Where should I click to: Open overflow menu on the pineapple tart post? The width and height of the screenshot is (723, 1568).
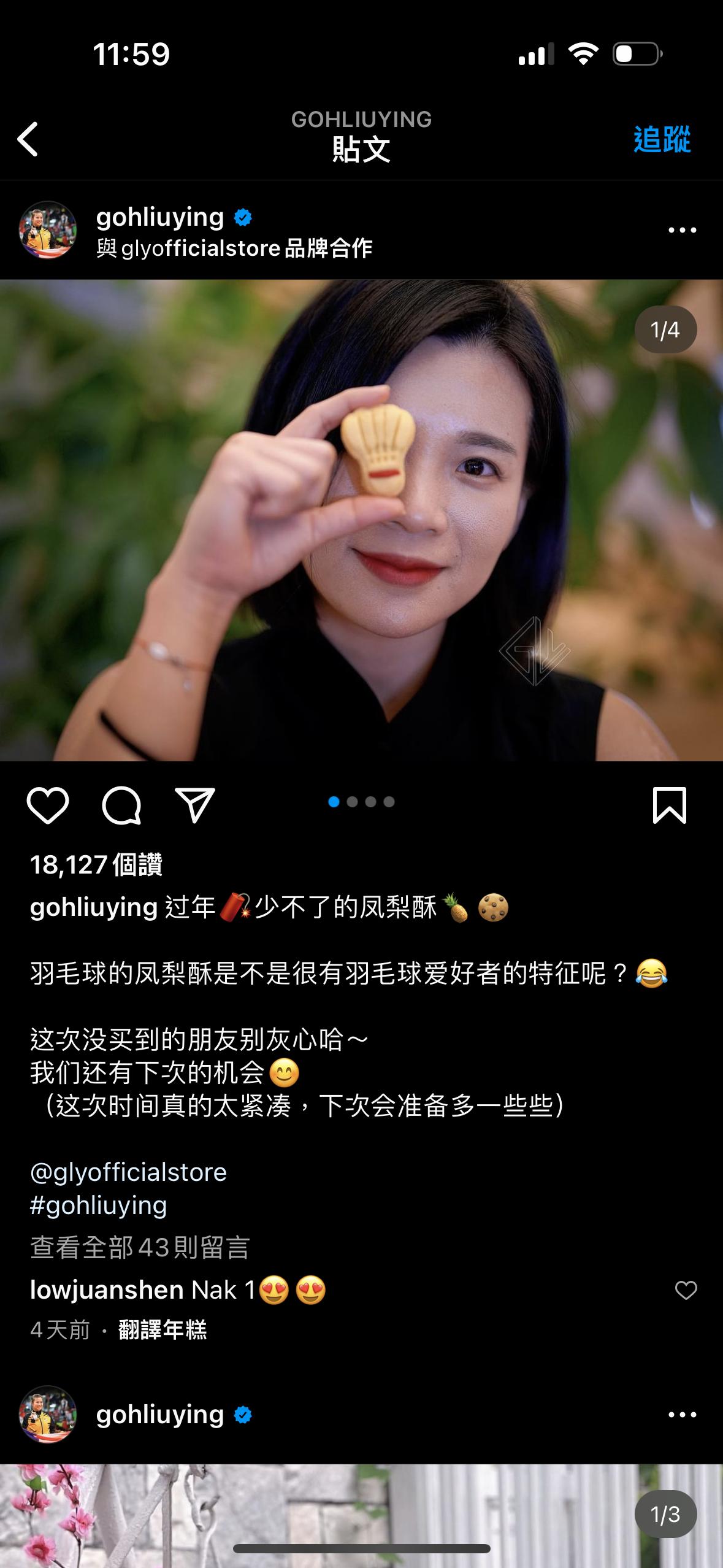pos(682,231)
